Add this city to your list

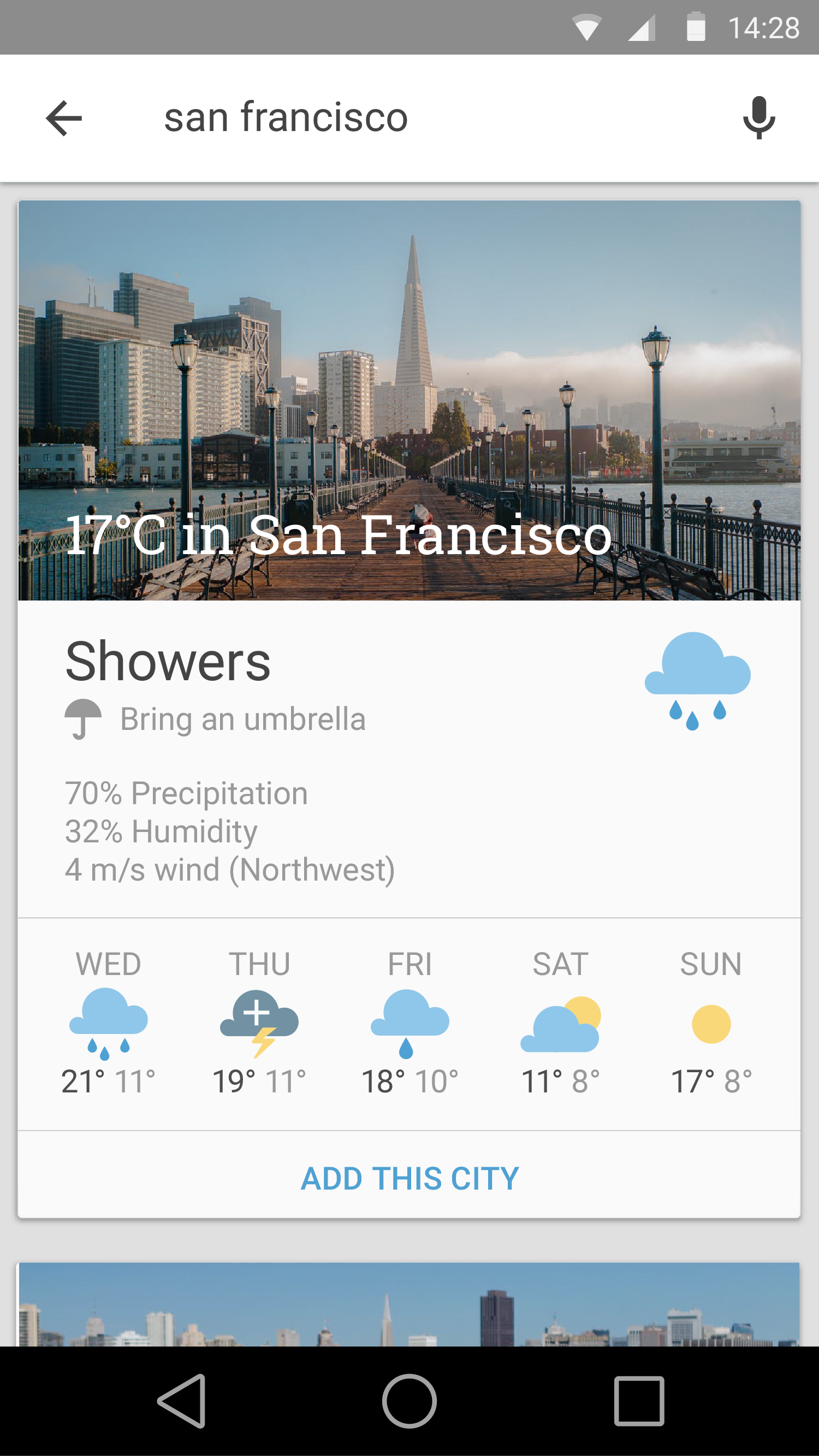tap(409, 1179)
